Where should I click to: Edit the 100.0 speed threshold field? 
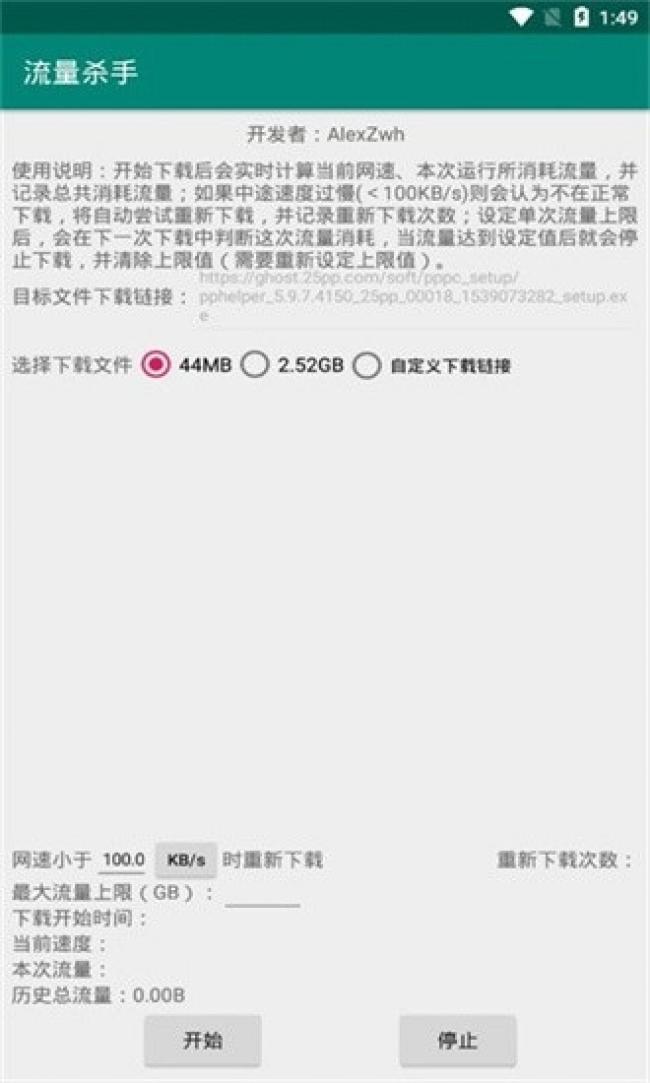click(122, 860)
